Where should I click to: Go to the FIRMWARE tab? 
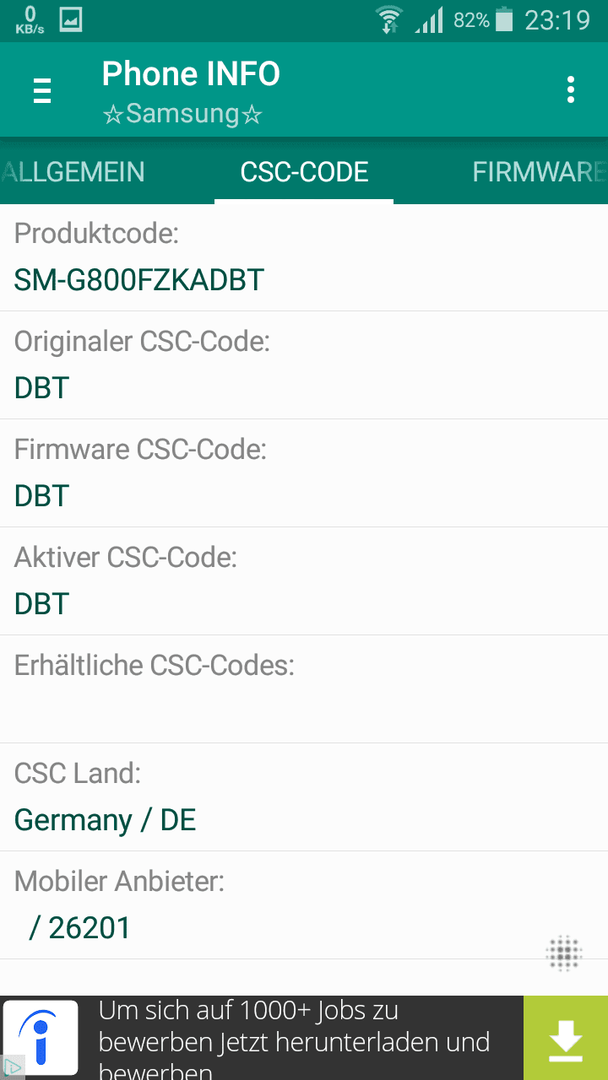(x=540, y=172)
